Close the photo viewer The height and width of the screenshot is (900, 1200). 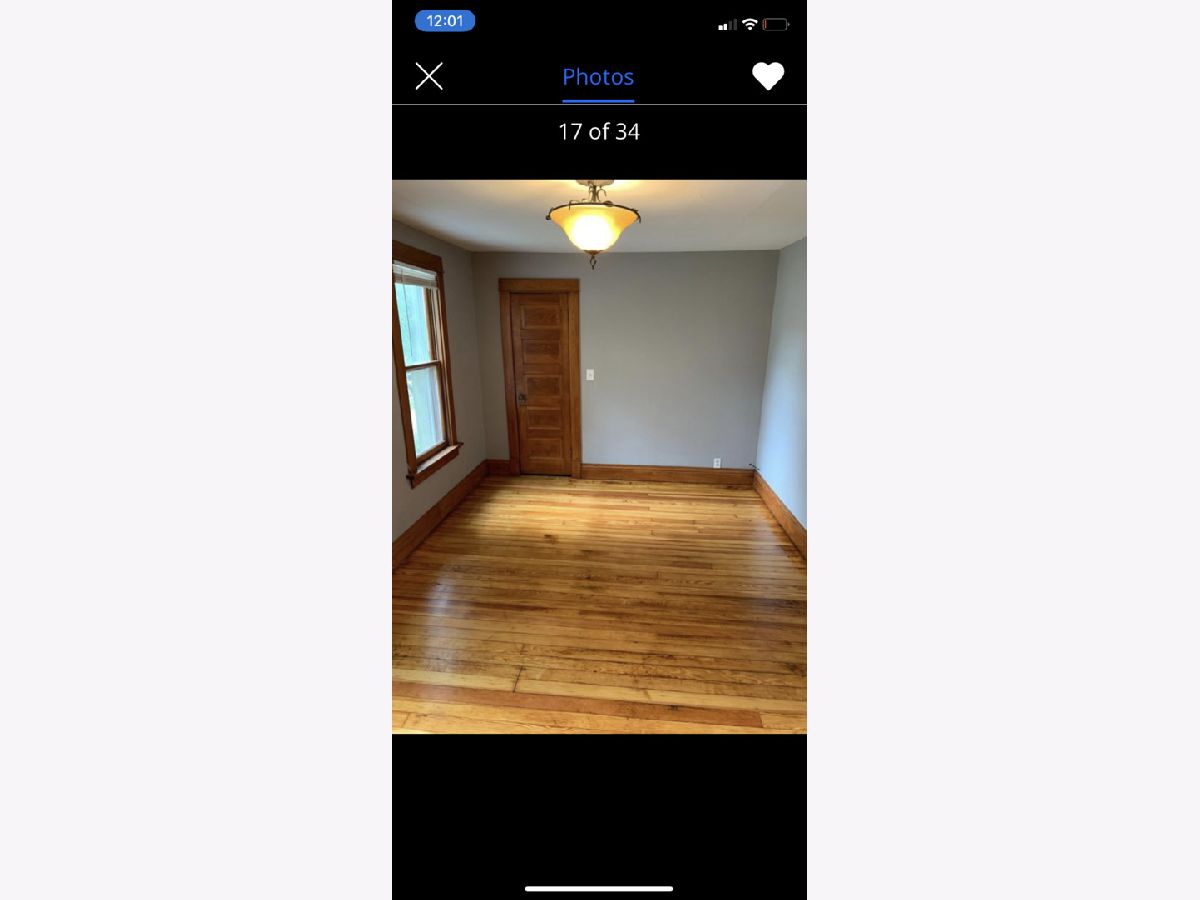coord(429,76)
